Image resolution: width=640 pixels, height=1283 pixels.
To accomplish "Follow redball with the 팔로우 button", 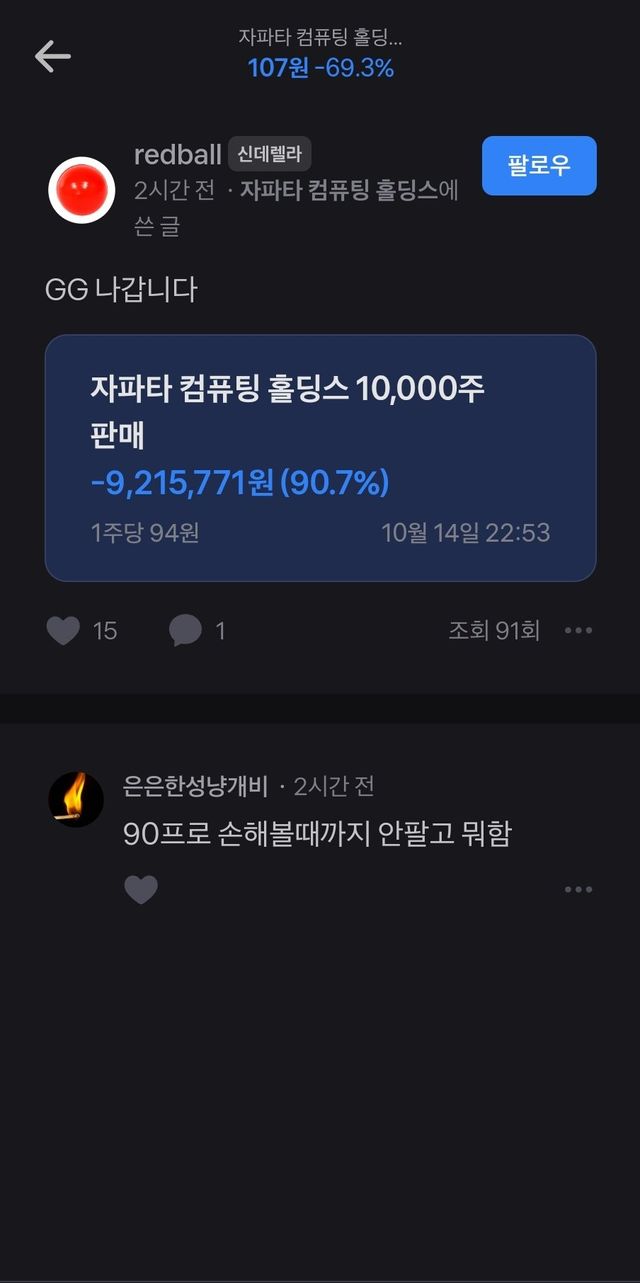I will [539, 165].
